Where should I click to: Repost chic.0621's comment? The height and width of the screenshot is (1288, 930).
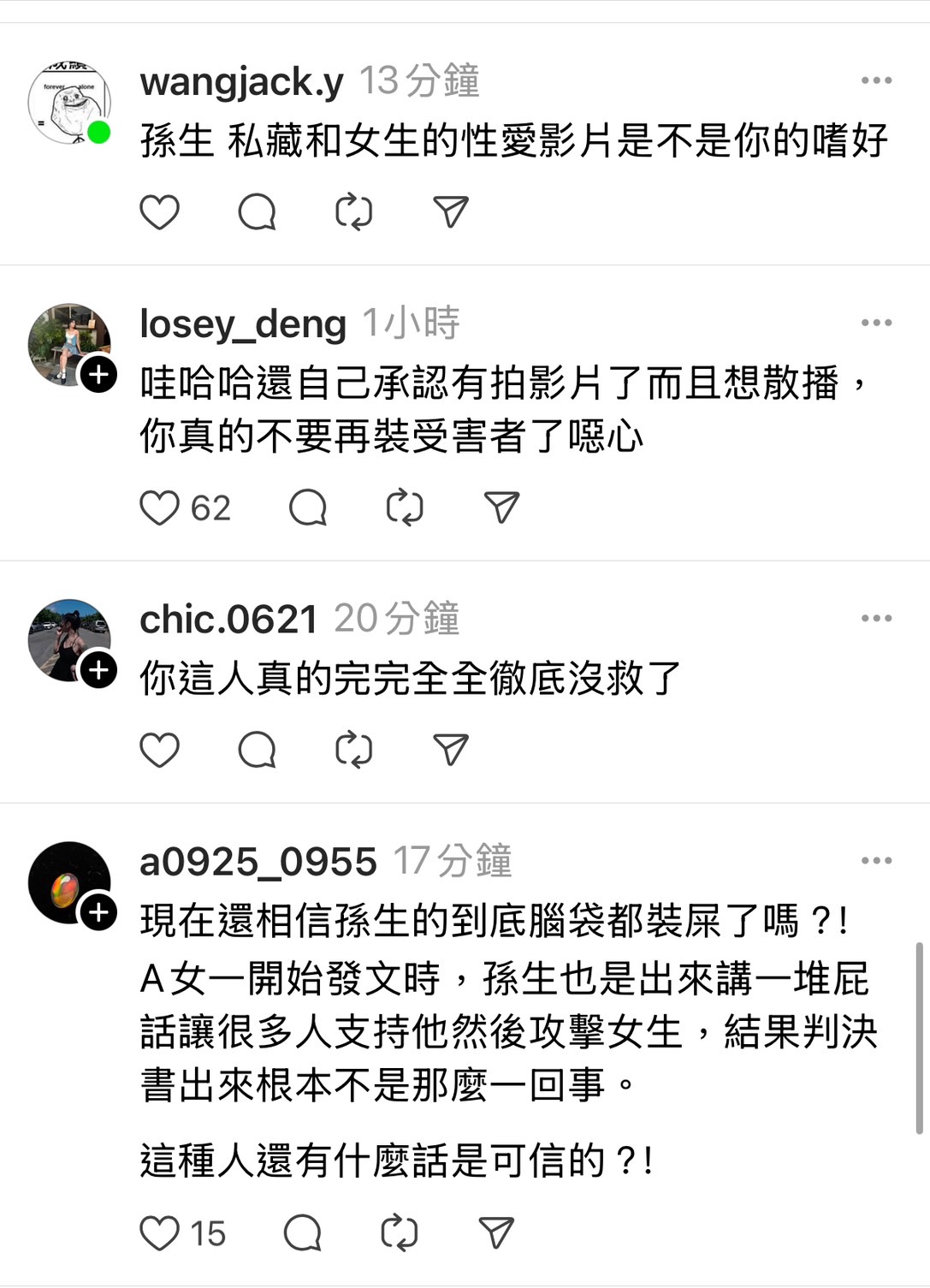[353, 751]
